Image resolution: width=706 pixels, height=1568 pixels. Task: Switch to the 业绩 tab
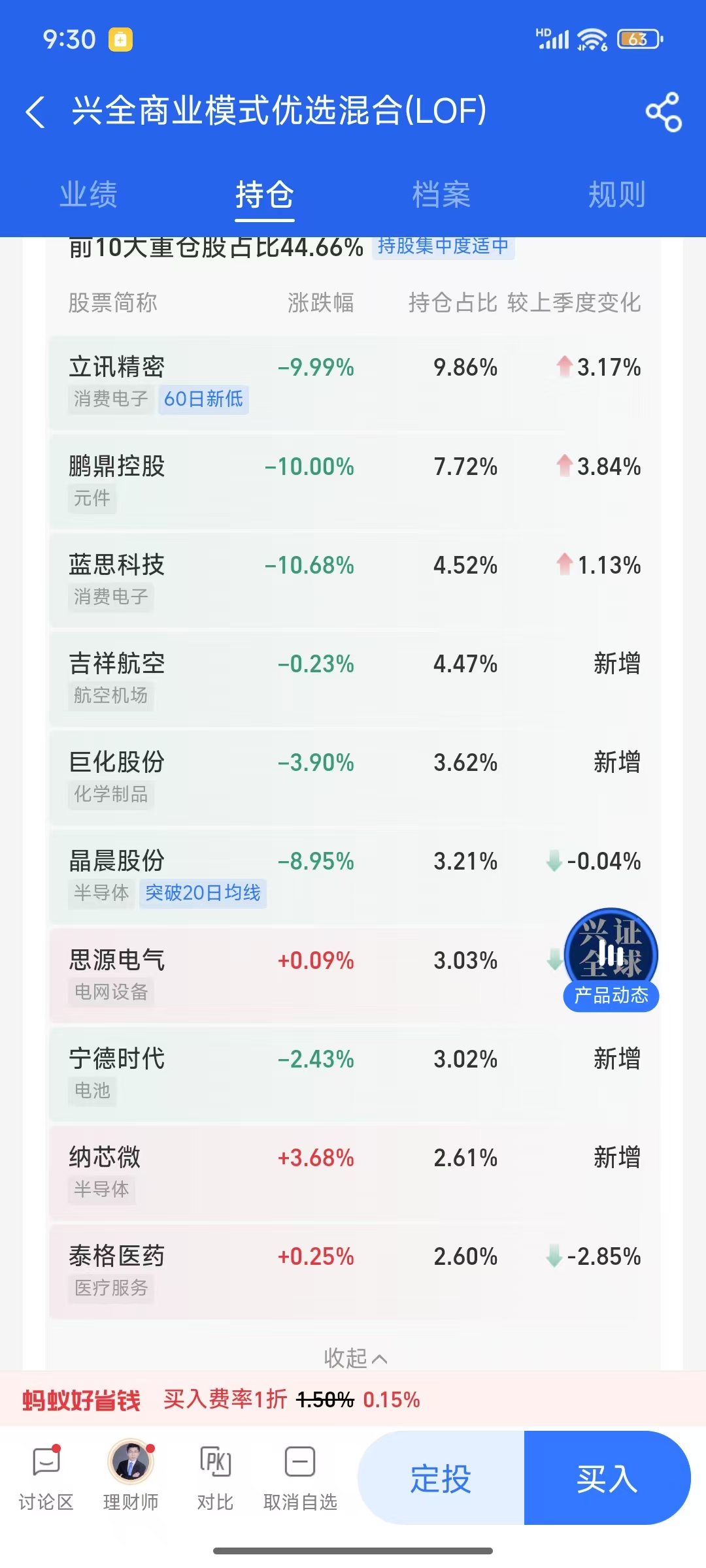click(x=88, y=195)
